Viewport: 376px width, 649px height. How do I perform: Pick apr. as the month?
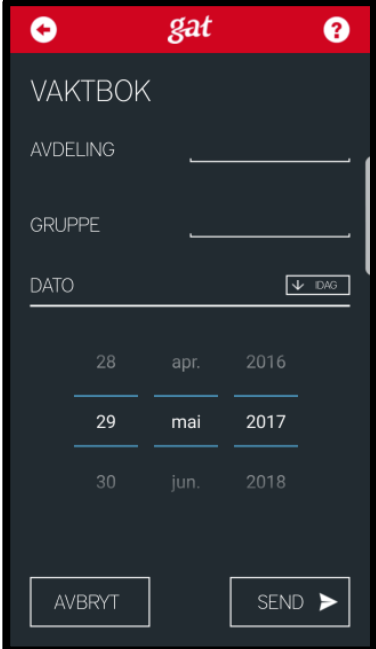pyautogui.click(x=186, y=363)
